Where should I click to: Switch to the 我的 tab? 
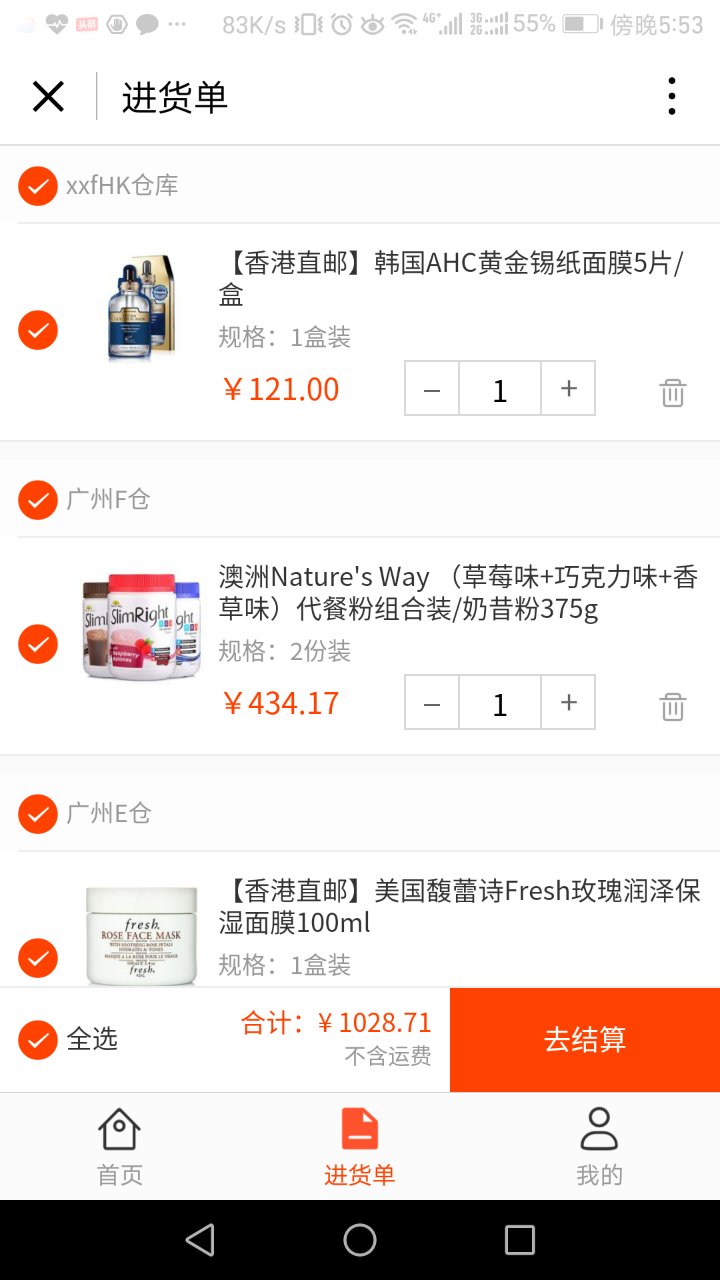click(600, 1146)
